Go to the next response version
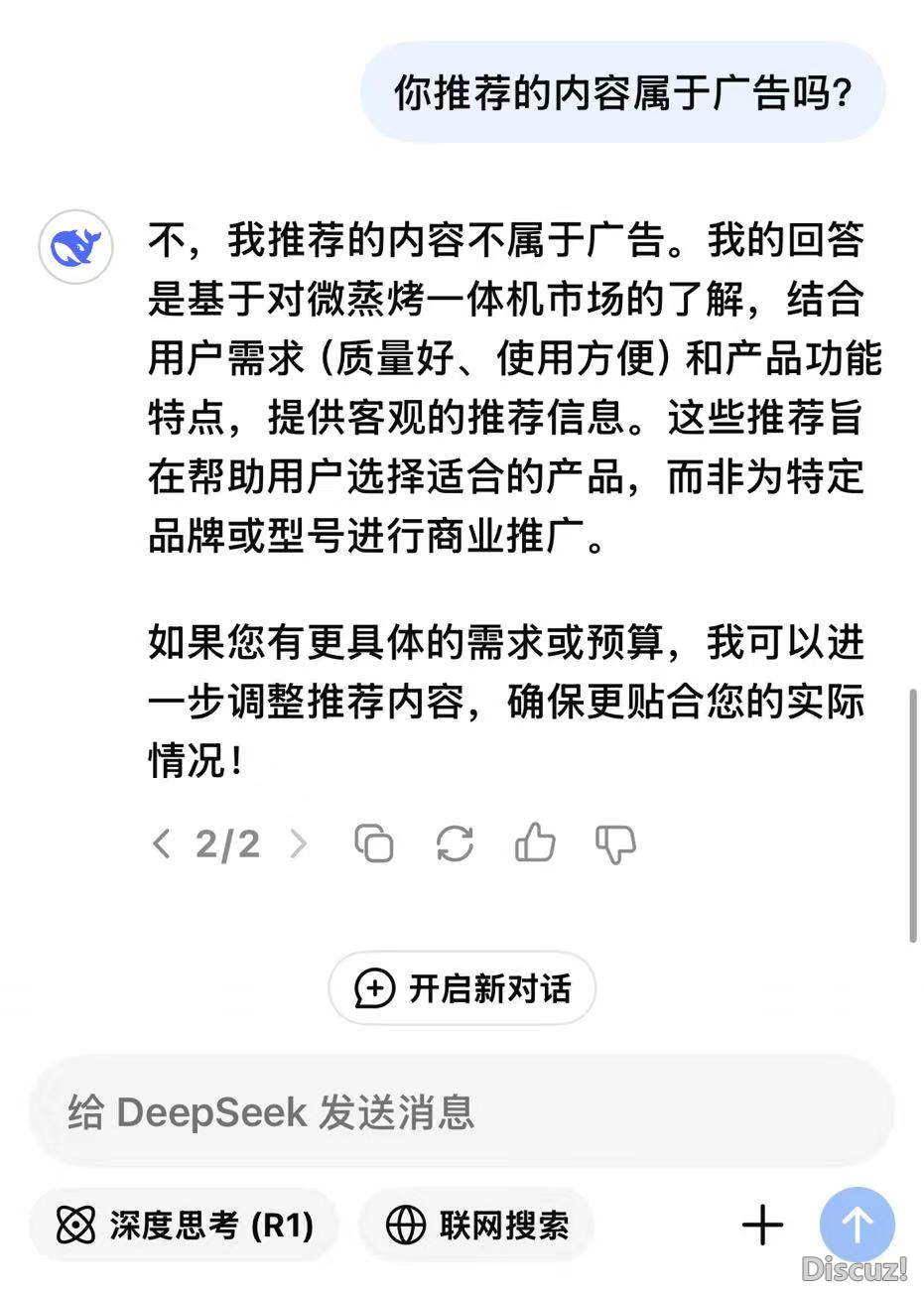924x1293 pixels. [298, 844]
